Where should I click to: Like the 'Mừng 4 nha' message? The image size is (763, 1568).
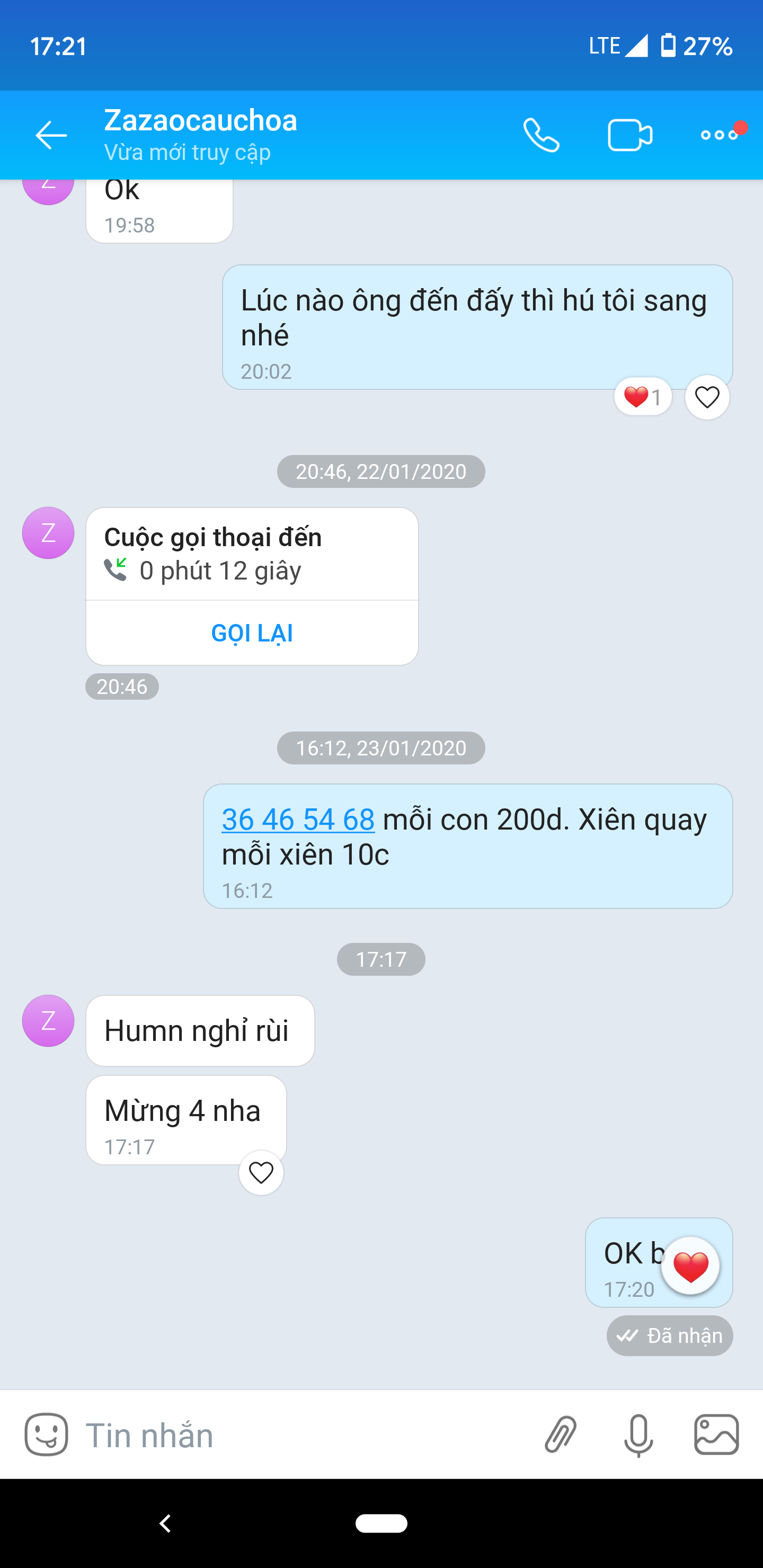point(261,1172)
